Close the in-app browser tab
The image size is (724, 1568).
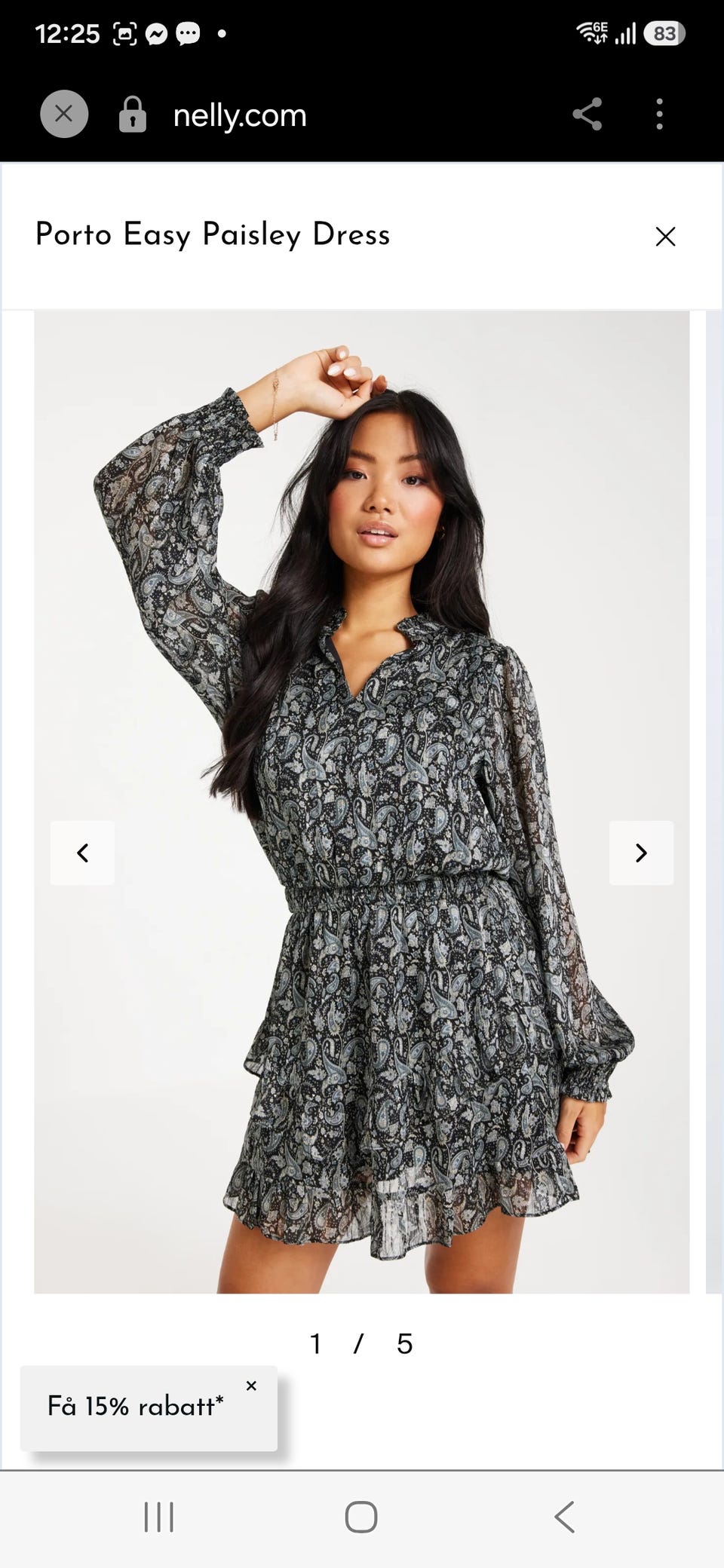(x=64, y=115)
